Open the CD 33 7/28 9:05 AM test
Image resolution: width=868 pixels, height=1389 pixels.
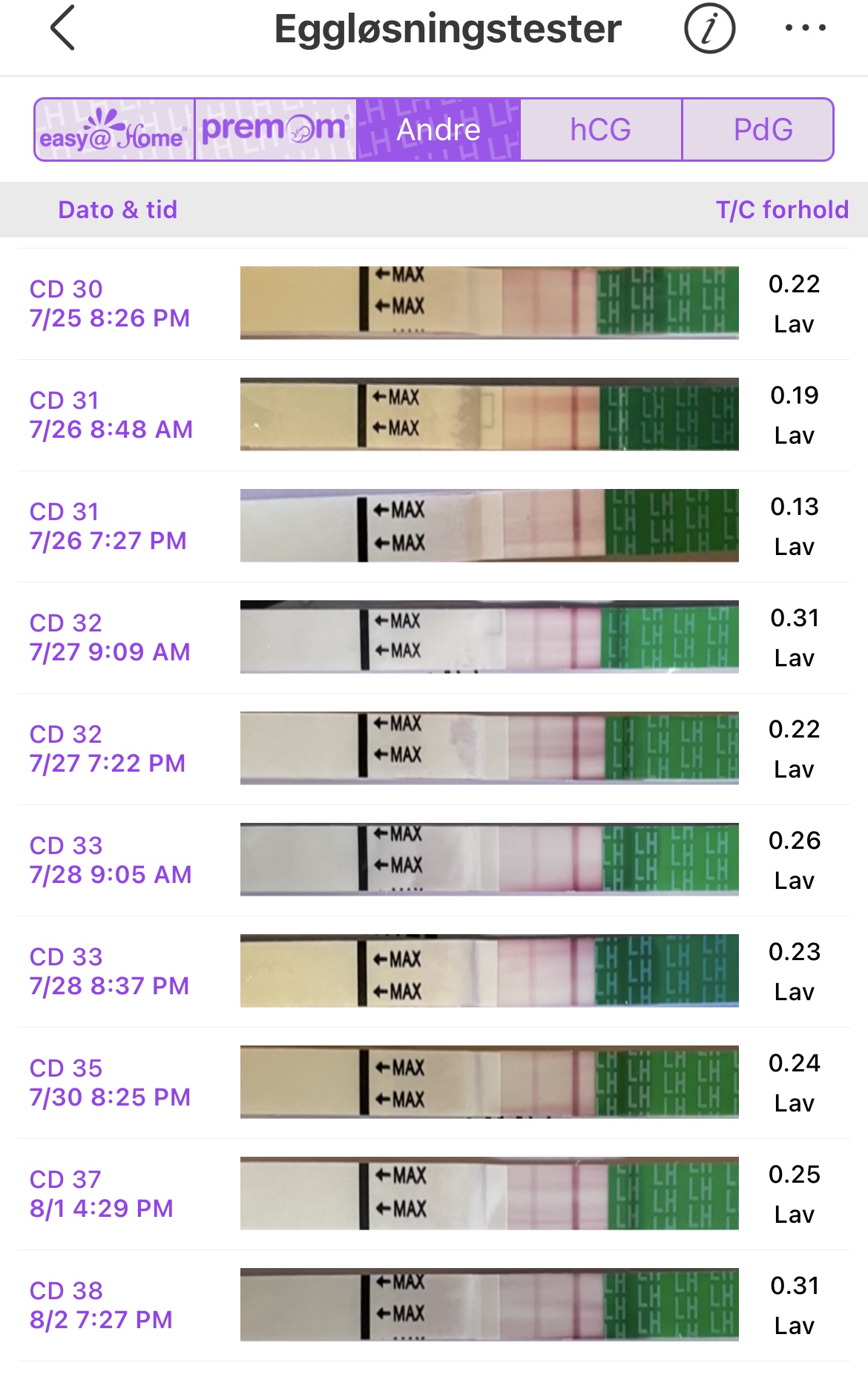(x=433, y=860)
